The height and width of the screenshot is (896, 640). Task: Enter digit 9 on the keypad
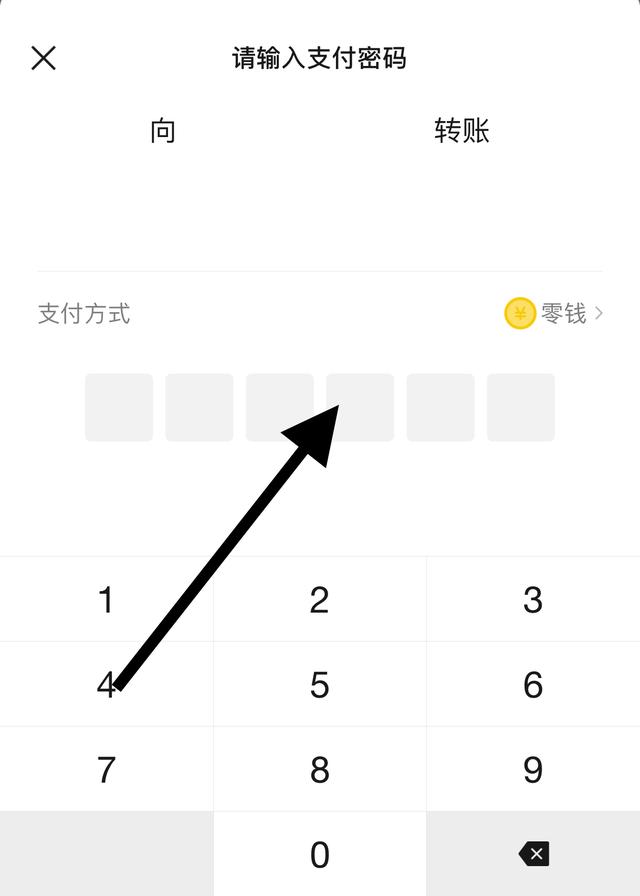coord(533,770)
